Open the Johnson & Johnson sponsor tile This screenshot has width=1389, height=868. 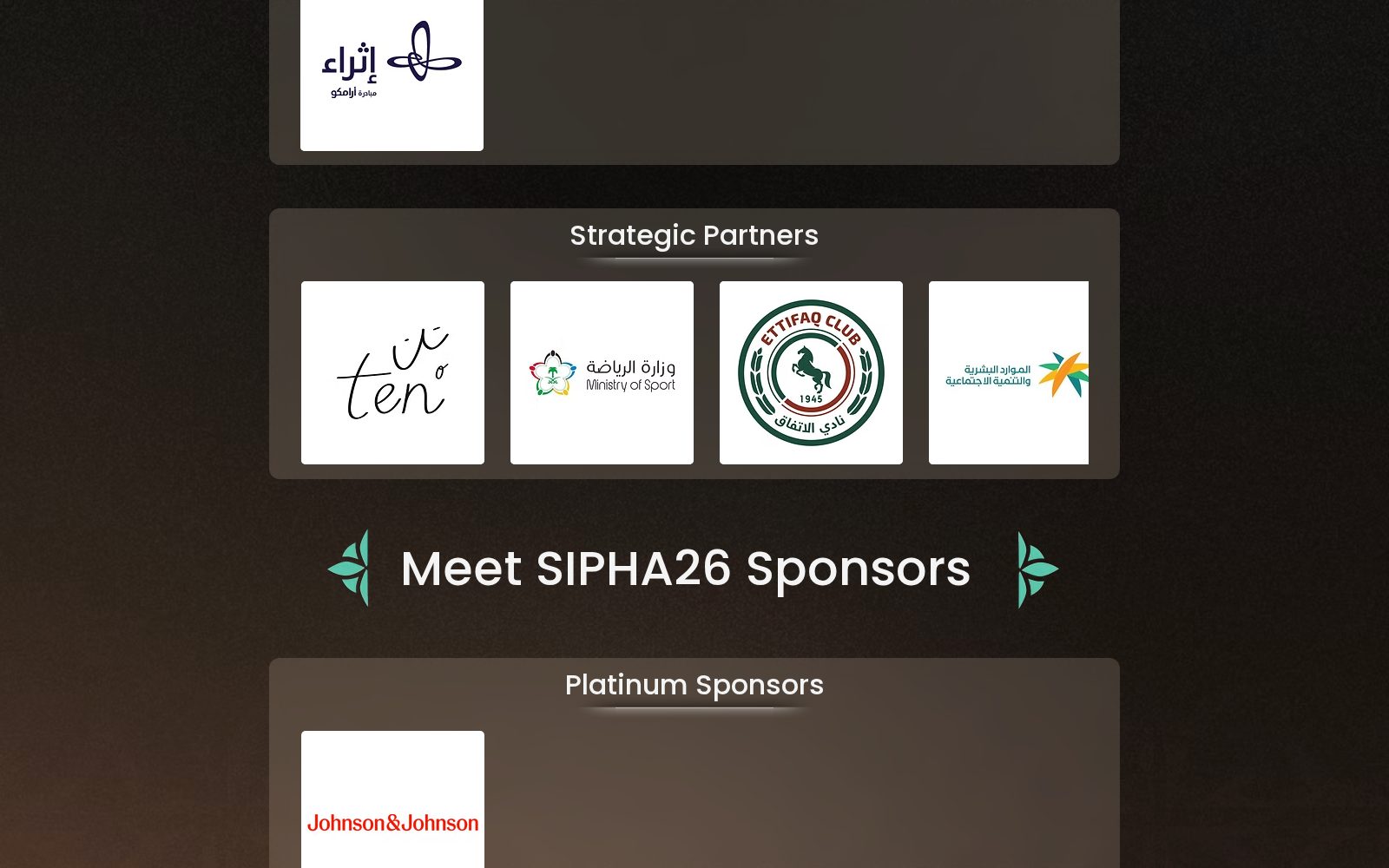[x=392, y=799]
